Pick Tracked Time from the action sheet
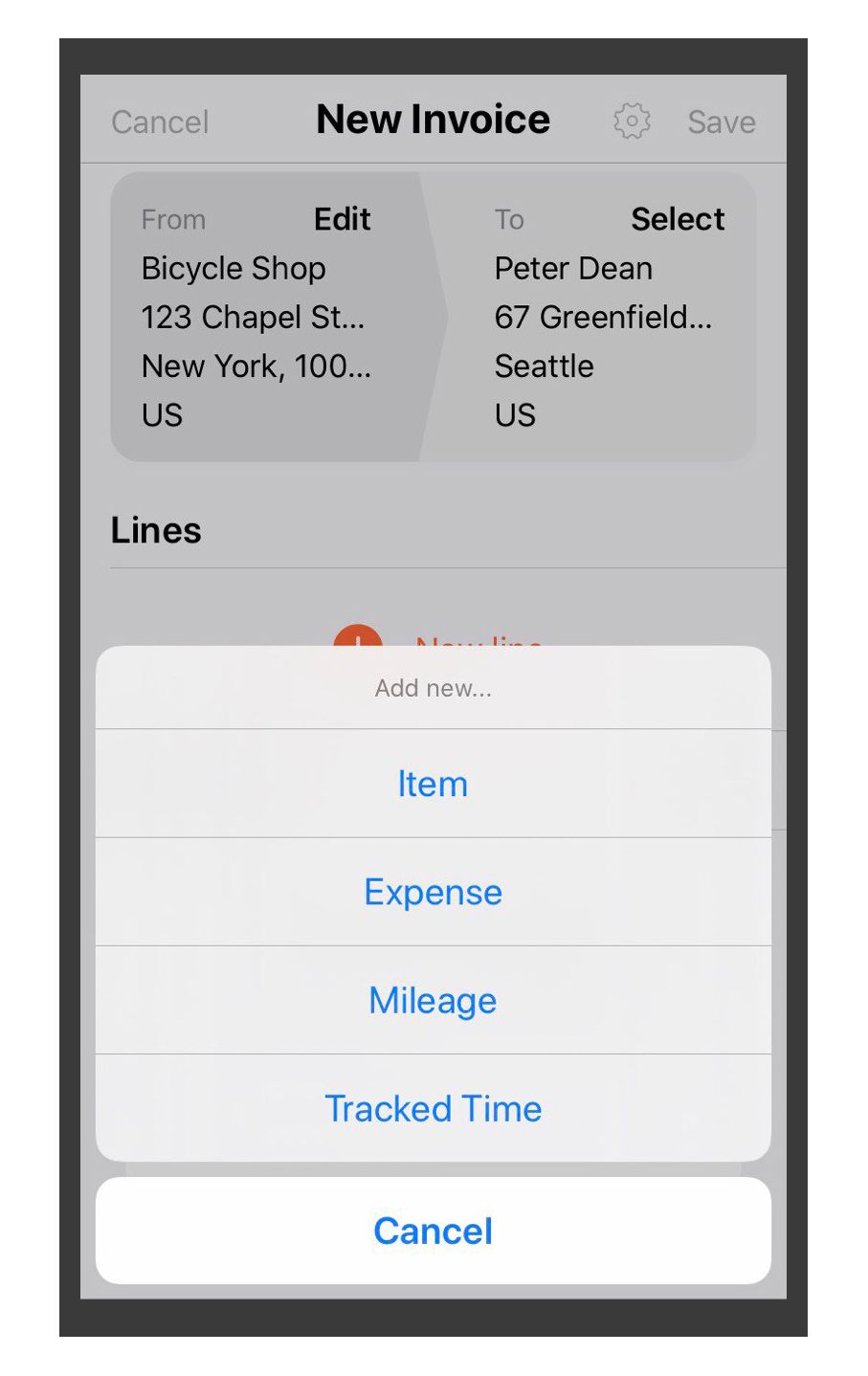The width and height of the screenshot is (868, 1376). (x=433, y=1109)
